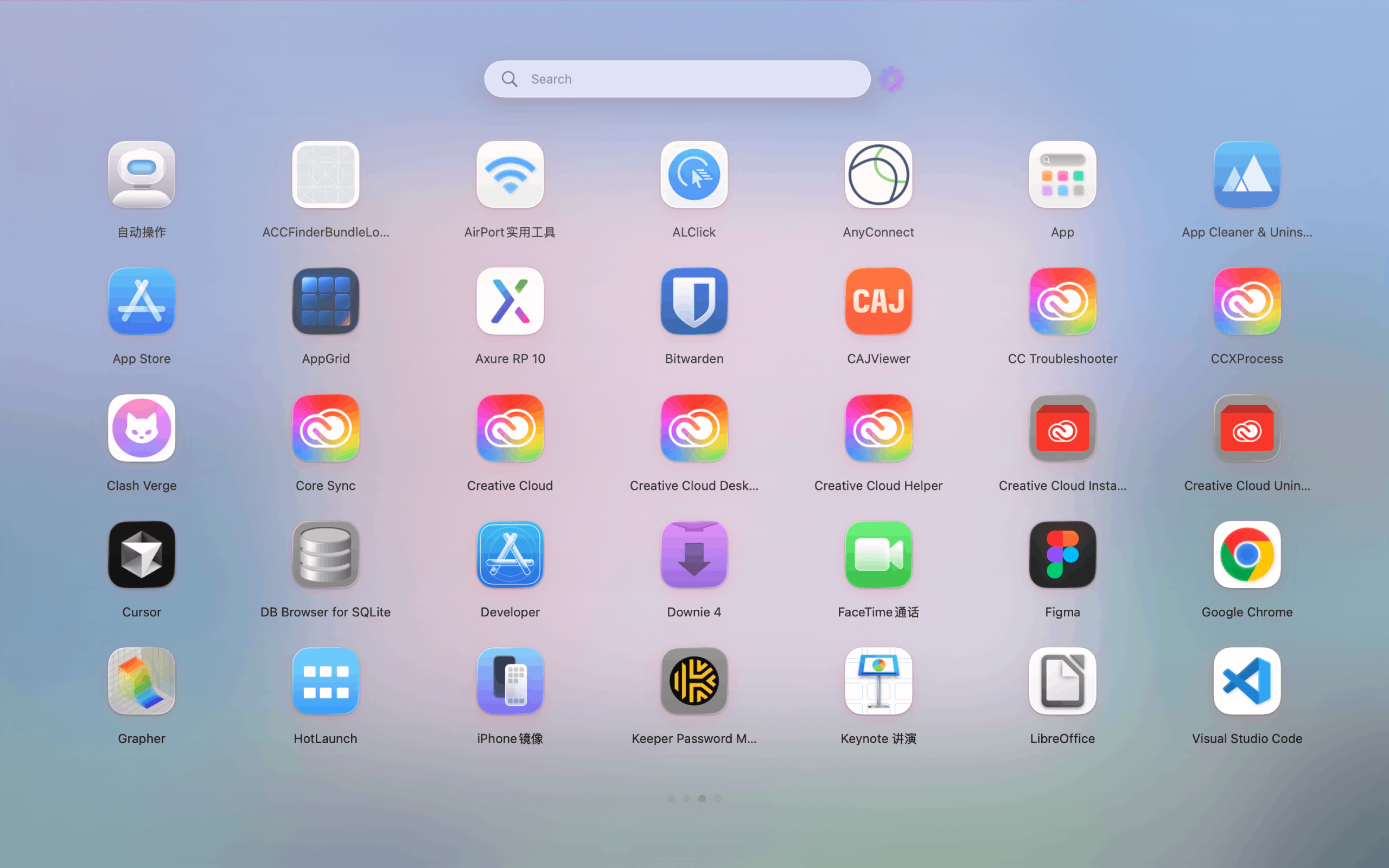
Task: Launch App Store
Action: (142, 302)
